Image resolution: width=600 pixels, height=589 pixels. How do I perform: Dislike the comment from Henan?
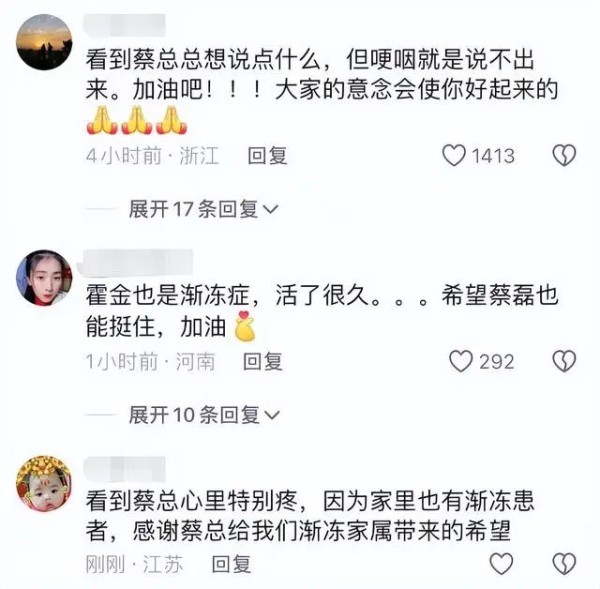coord(565,361)
